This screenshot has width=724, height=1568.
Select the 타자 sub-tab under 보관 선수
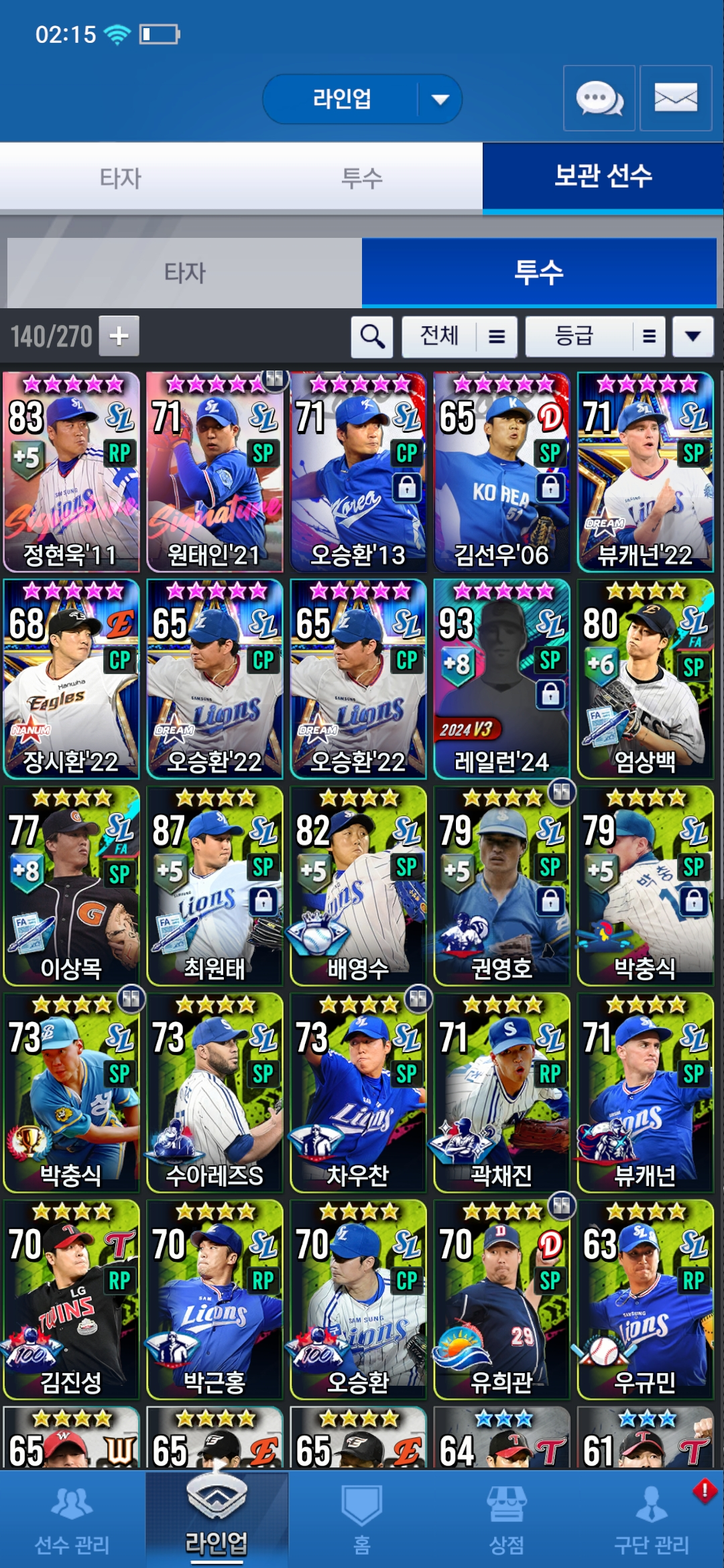pos(185,273)
